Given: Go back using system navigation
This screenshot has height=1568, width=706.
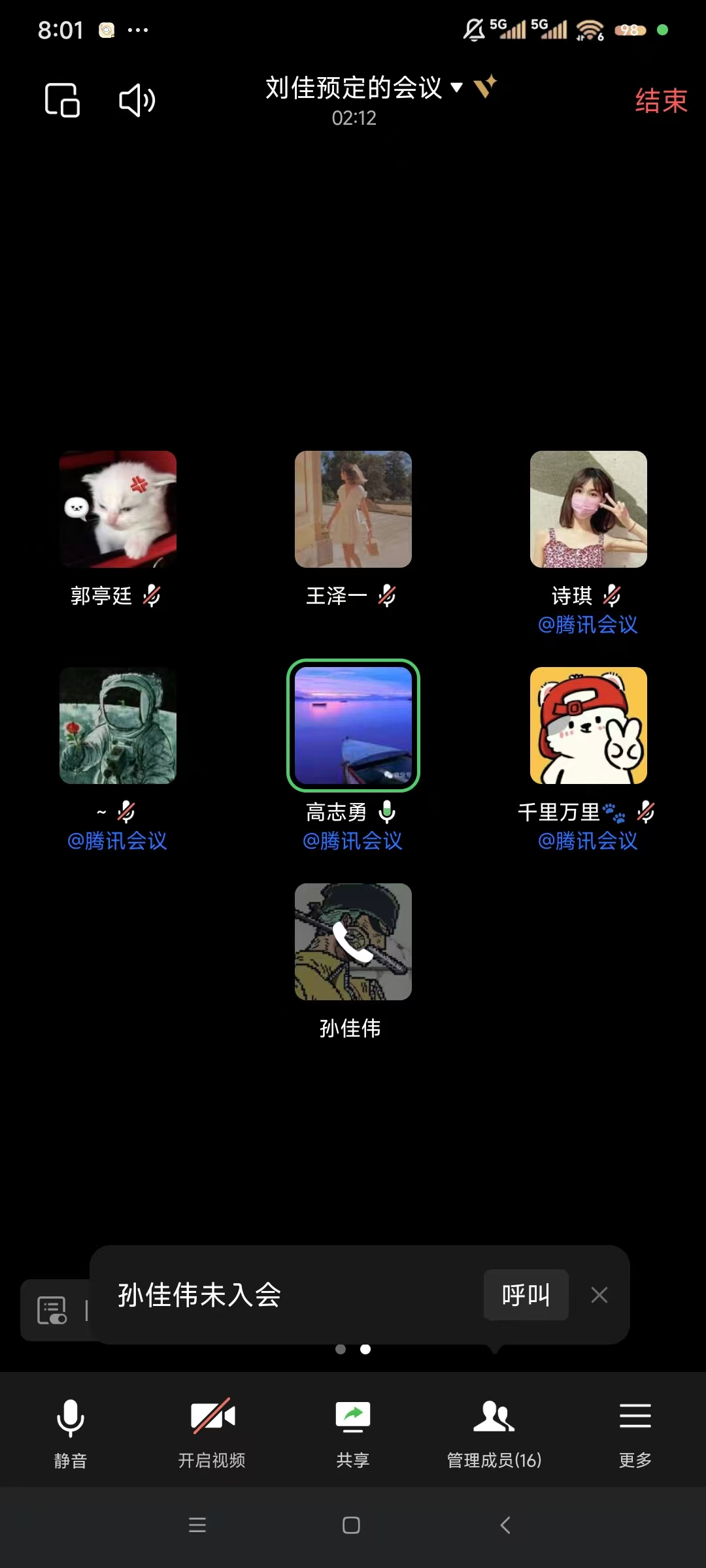Looking at the screenshot, I should (505, 1526).
